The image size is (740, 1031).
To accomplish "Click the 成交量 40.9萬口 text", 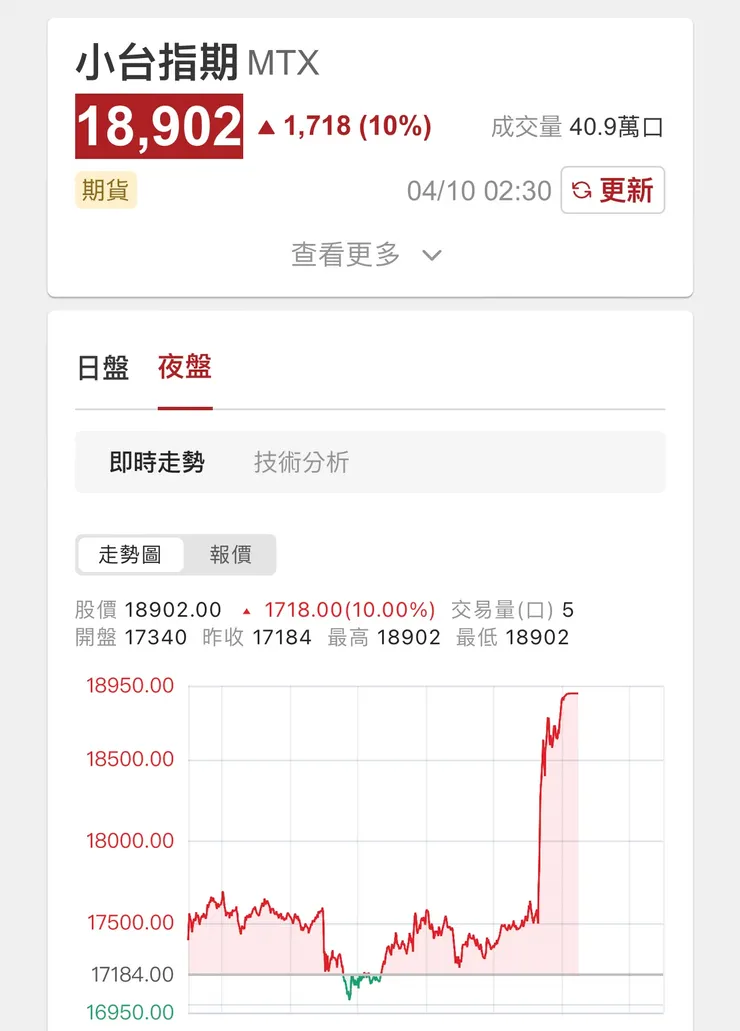I will pyautogui.click(x=578, y=128).
